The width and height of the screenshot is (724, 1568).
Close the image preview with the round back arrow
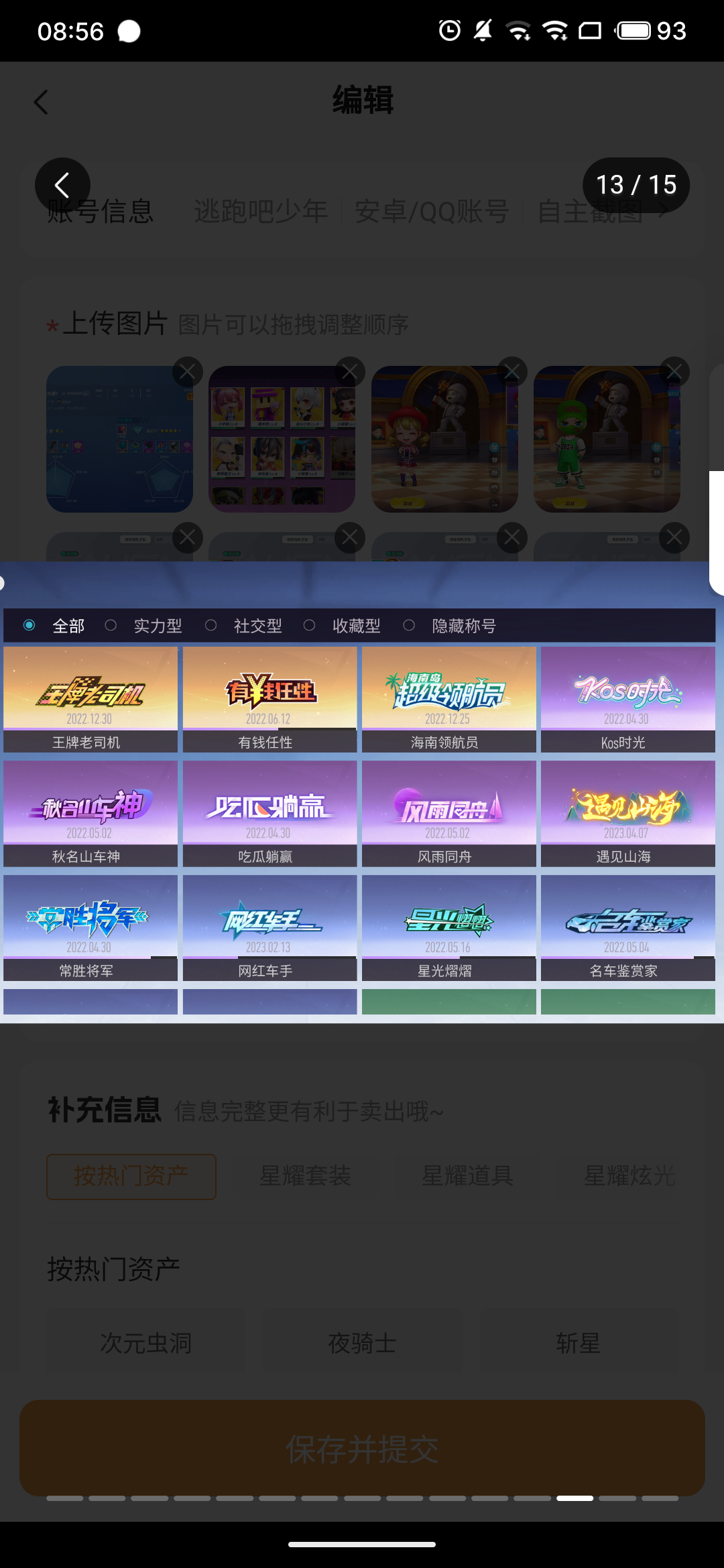(x=62, y=185)
